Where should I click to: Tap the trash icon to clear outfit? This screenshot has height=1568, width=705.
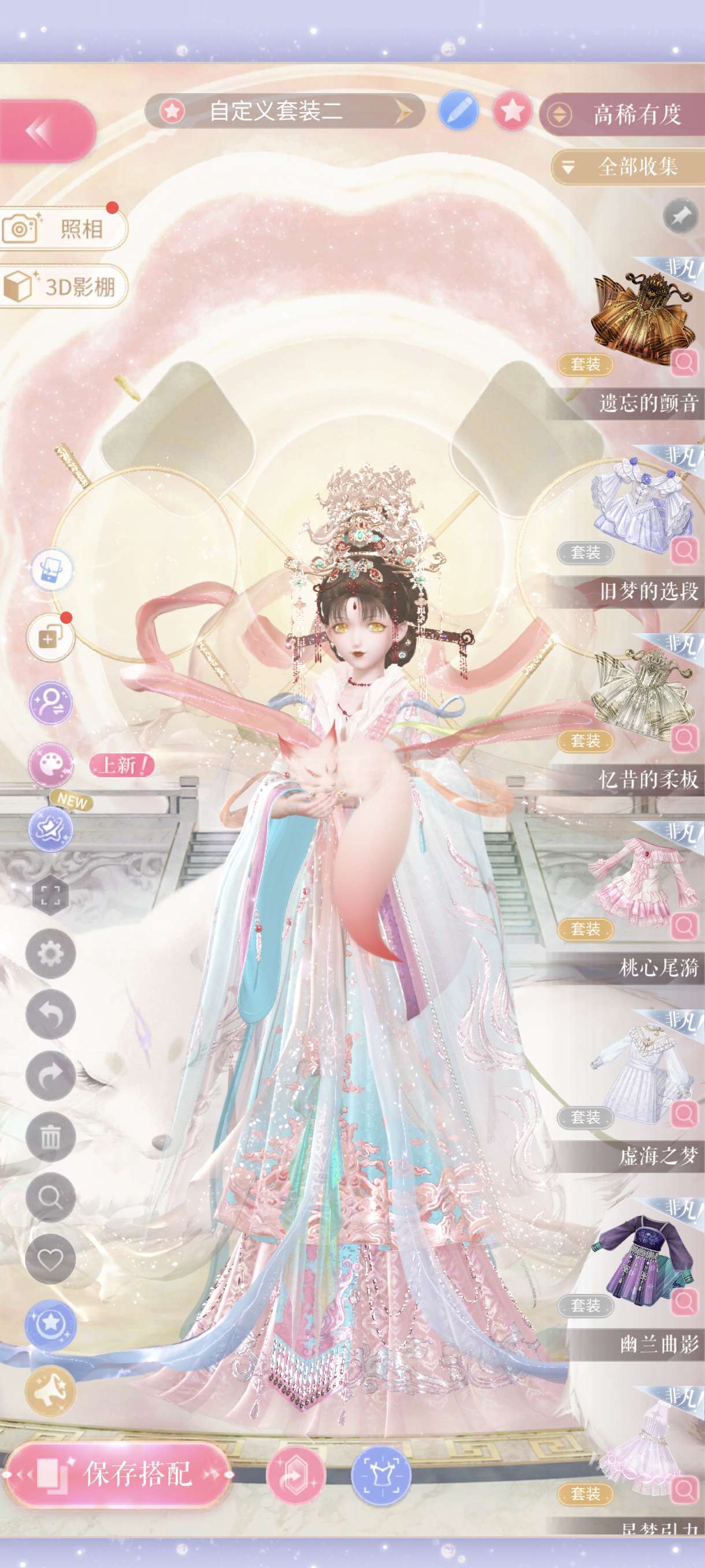(x=50, y=1137)
